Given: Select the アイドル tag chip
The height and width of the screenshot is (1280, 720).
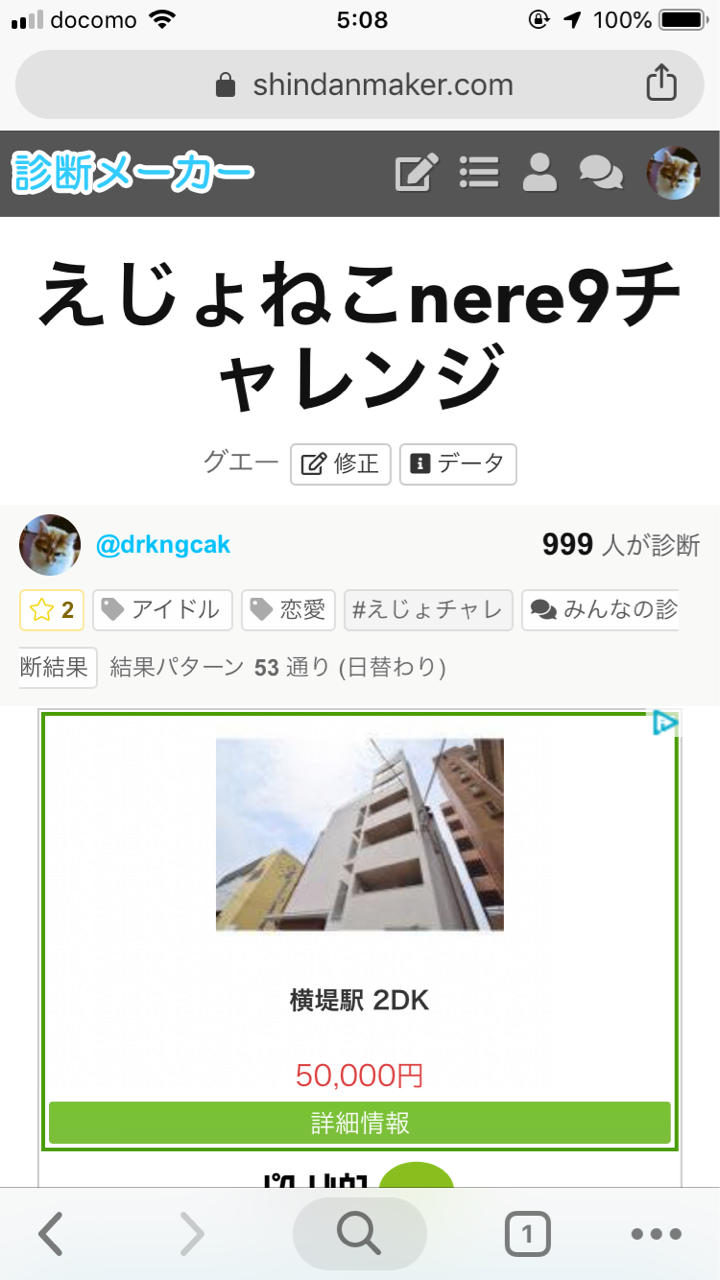Looking at the screenshot, I should (x=162, y=610).
